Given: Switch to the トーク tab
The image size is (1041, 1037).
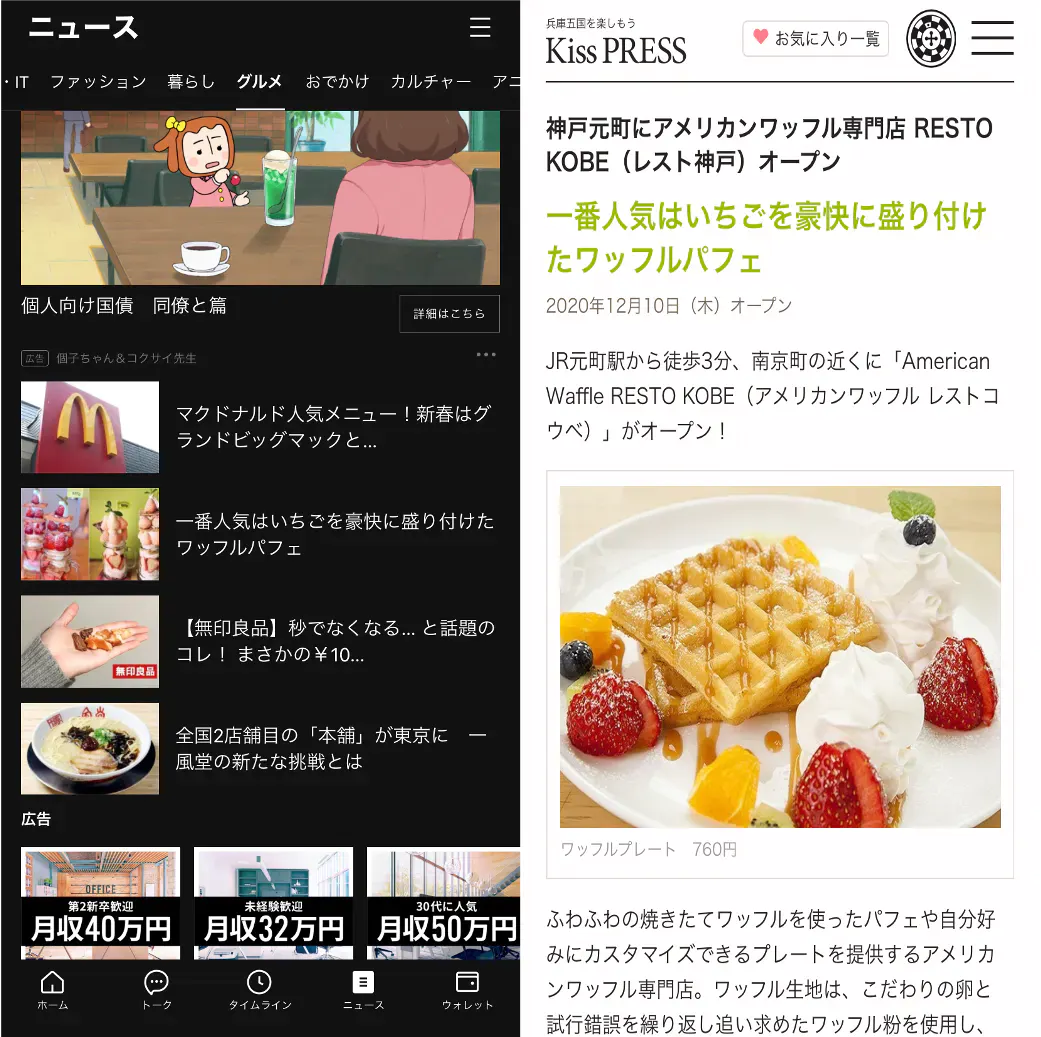Looking at the screenshot, I should 157,988.
